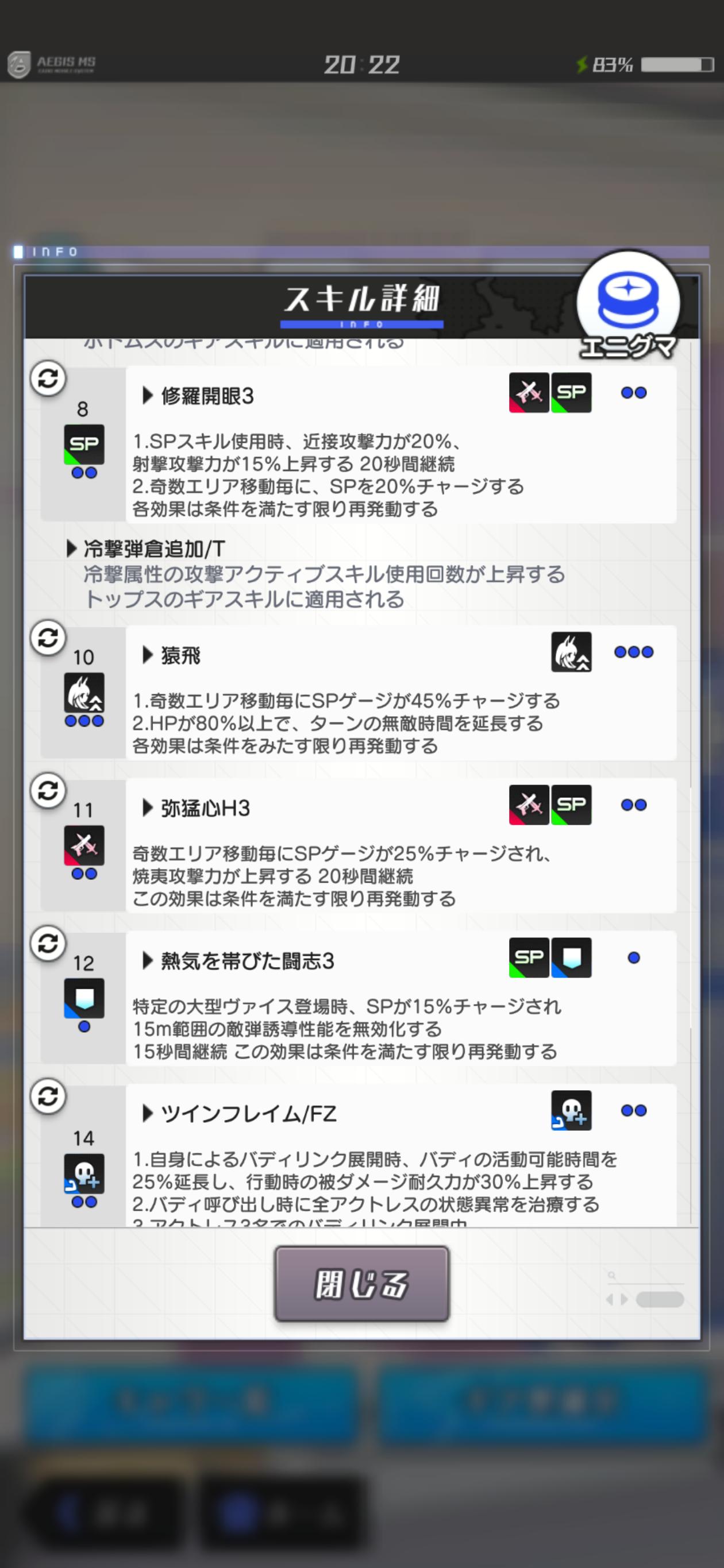
Task: Tap the swap icon beside 弥猛心H3
Action: point(48,790)
